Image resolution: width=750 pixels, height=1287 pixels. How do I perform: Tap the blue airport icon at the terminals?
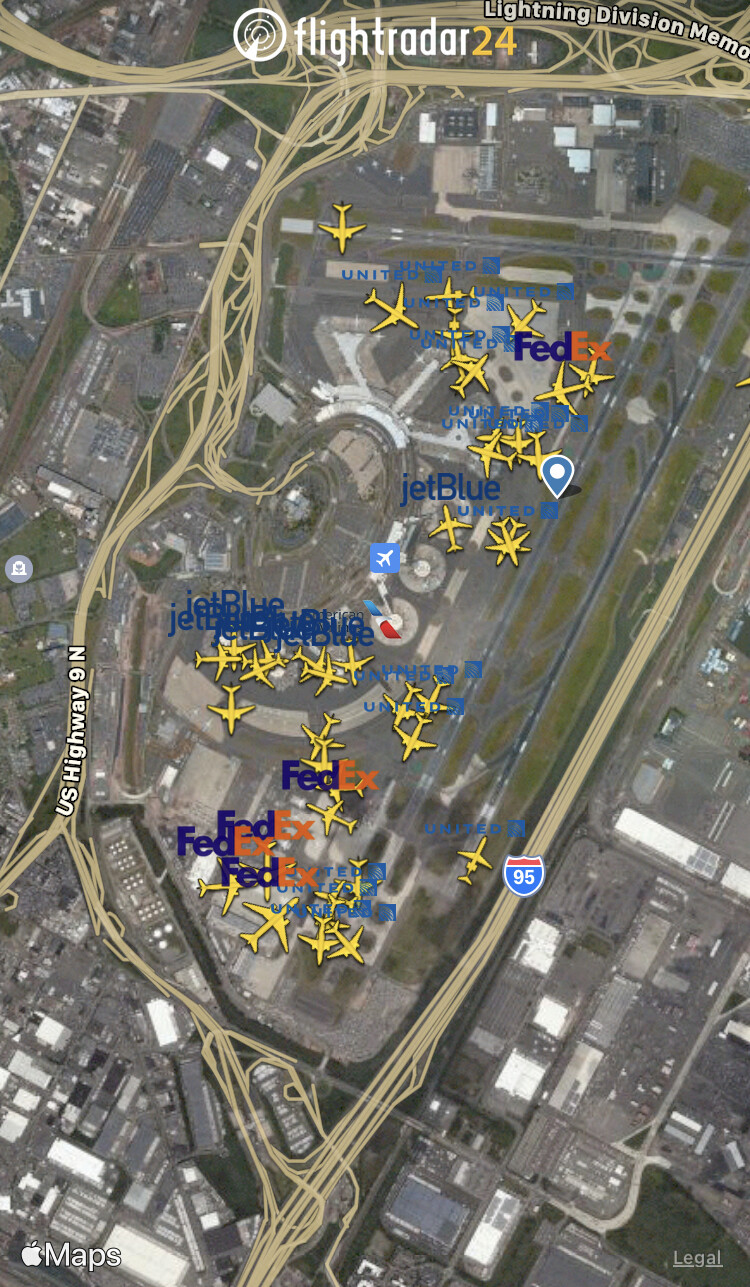coord(384,558)
